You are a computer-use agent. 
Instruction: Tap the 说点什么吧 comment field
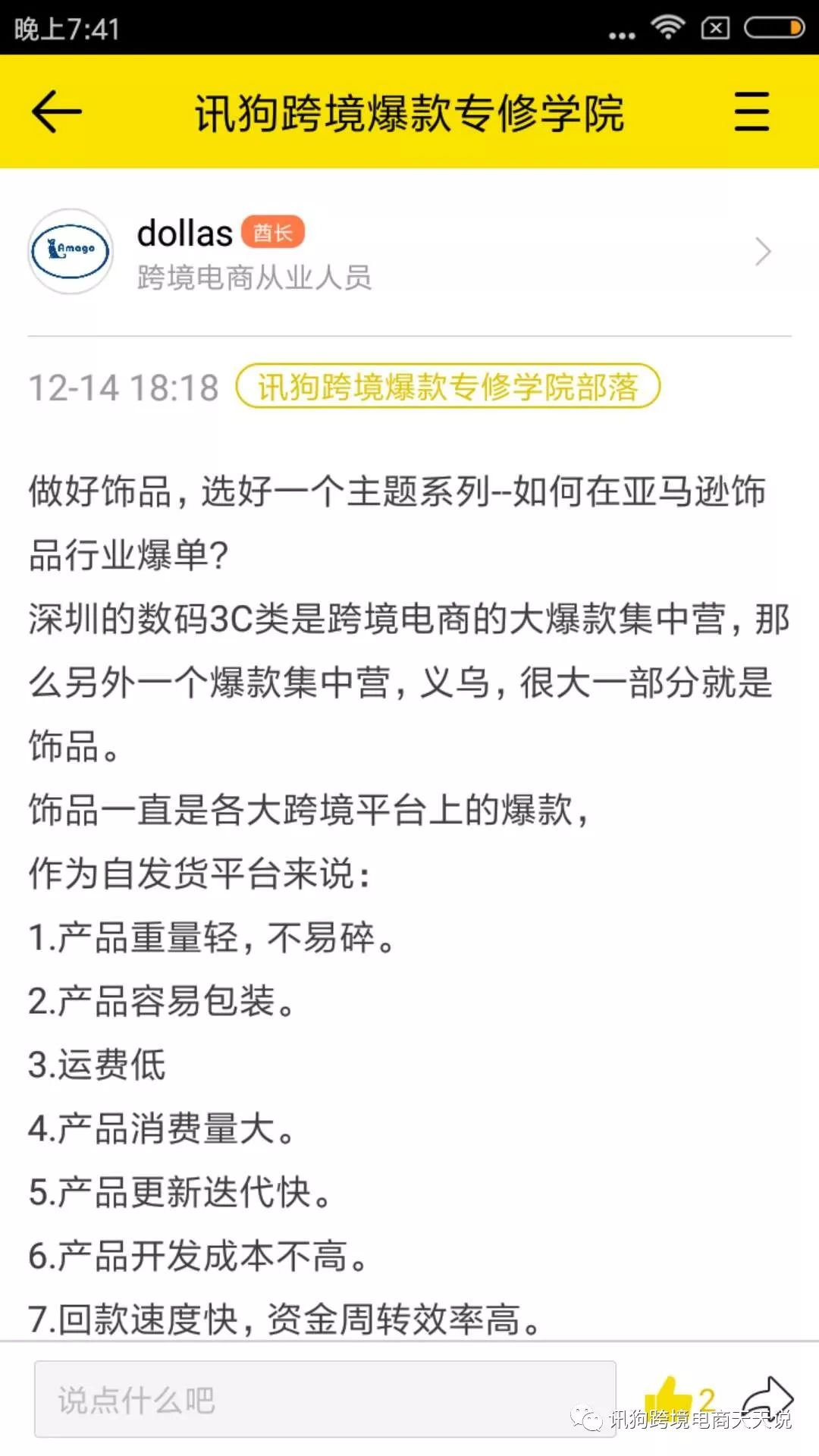(x=325, y=1399)
